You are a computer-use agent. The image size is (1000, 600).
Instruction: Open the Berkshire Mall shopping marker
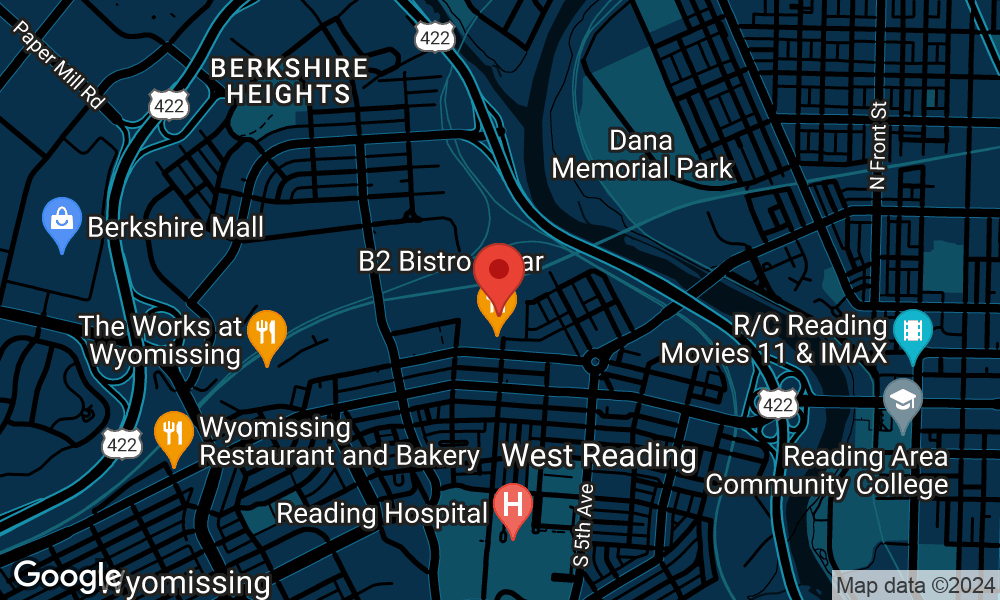[x=62, y=225]
